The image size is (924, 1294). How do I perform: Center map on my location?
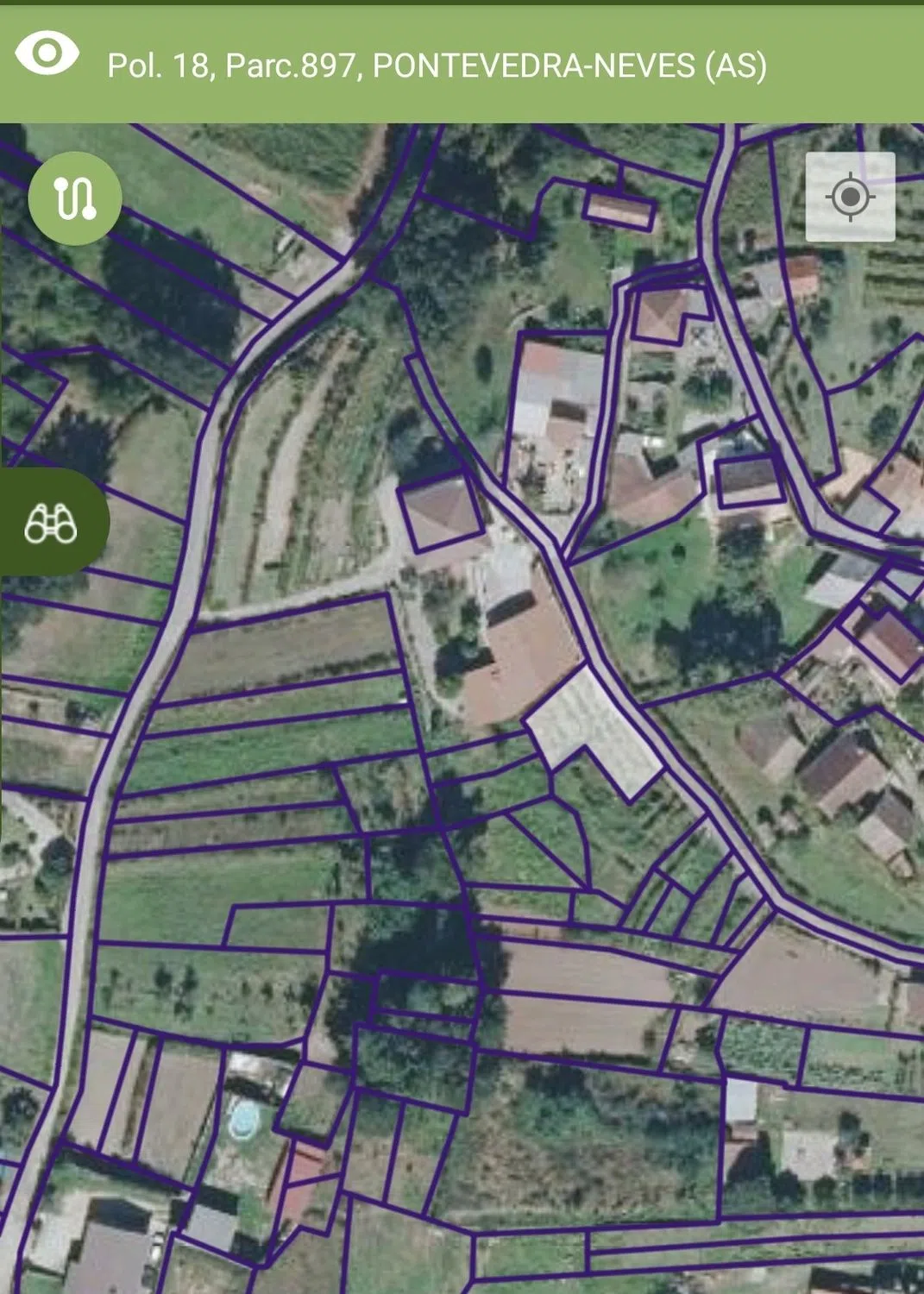[850, 197]
